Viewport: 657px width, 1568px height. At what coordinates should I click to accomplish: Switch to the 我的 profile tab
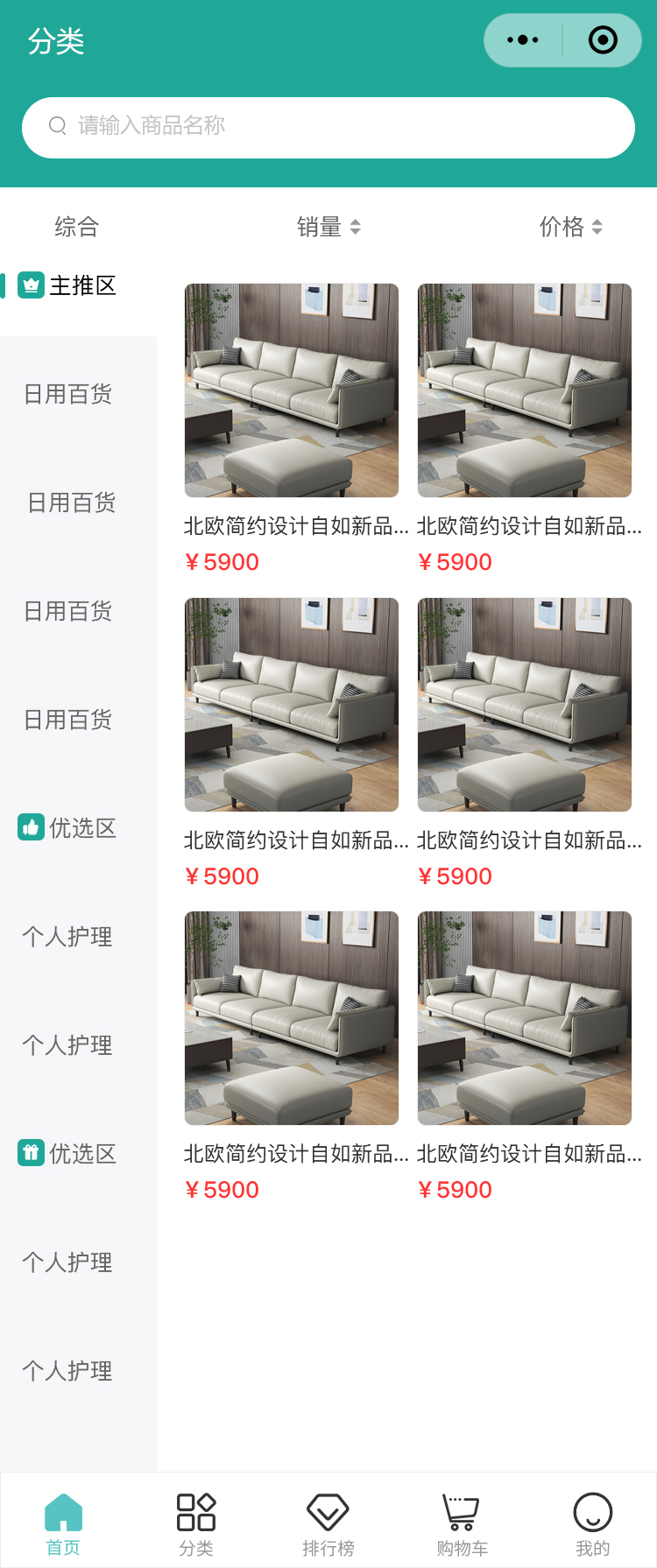coord(593,1524)
